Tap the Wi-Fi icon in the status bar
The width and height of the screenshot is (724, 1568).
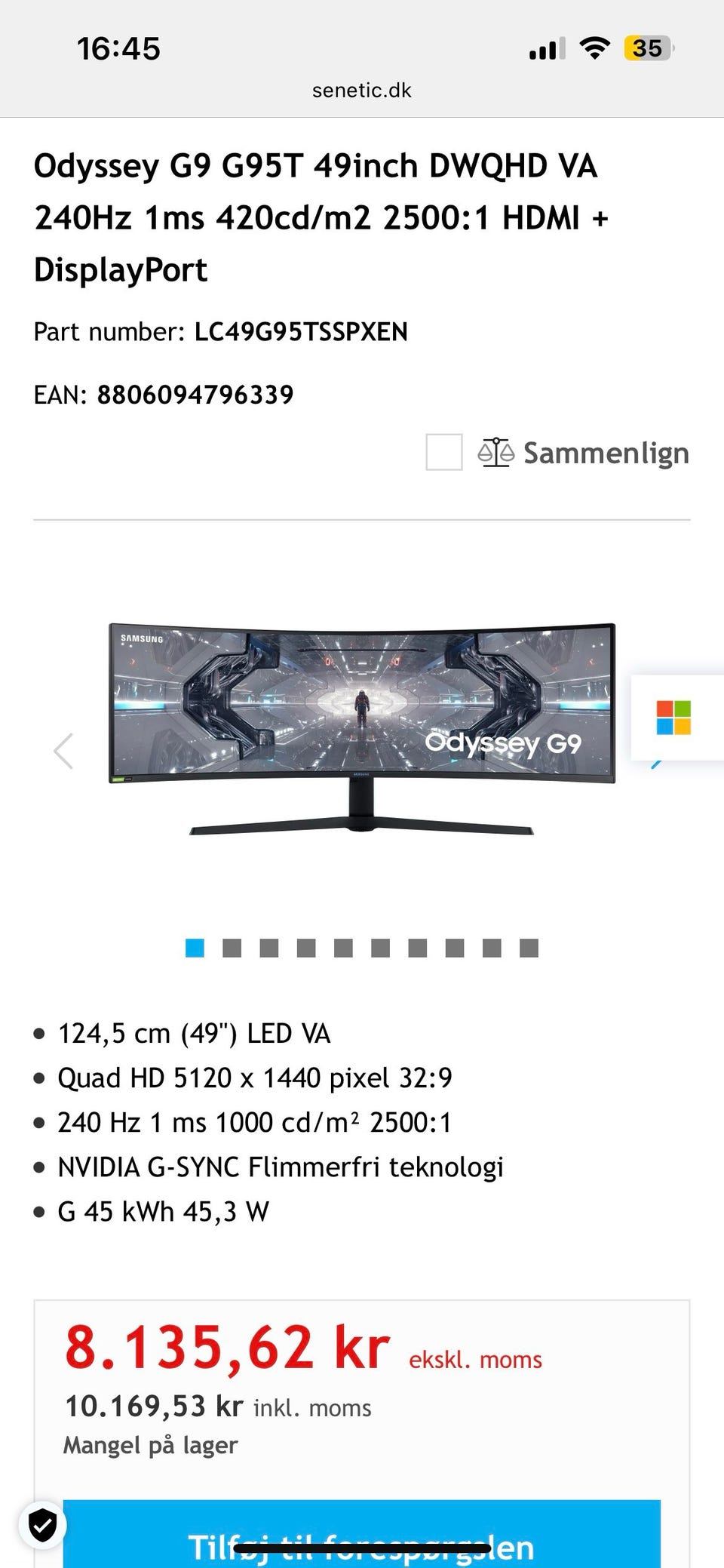pos(595,48)
